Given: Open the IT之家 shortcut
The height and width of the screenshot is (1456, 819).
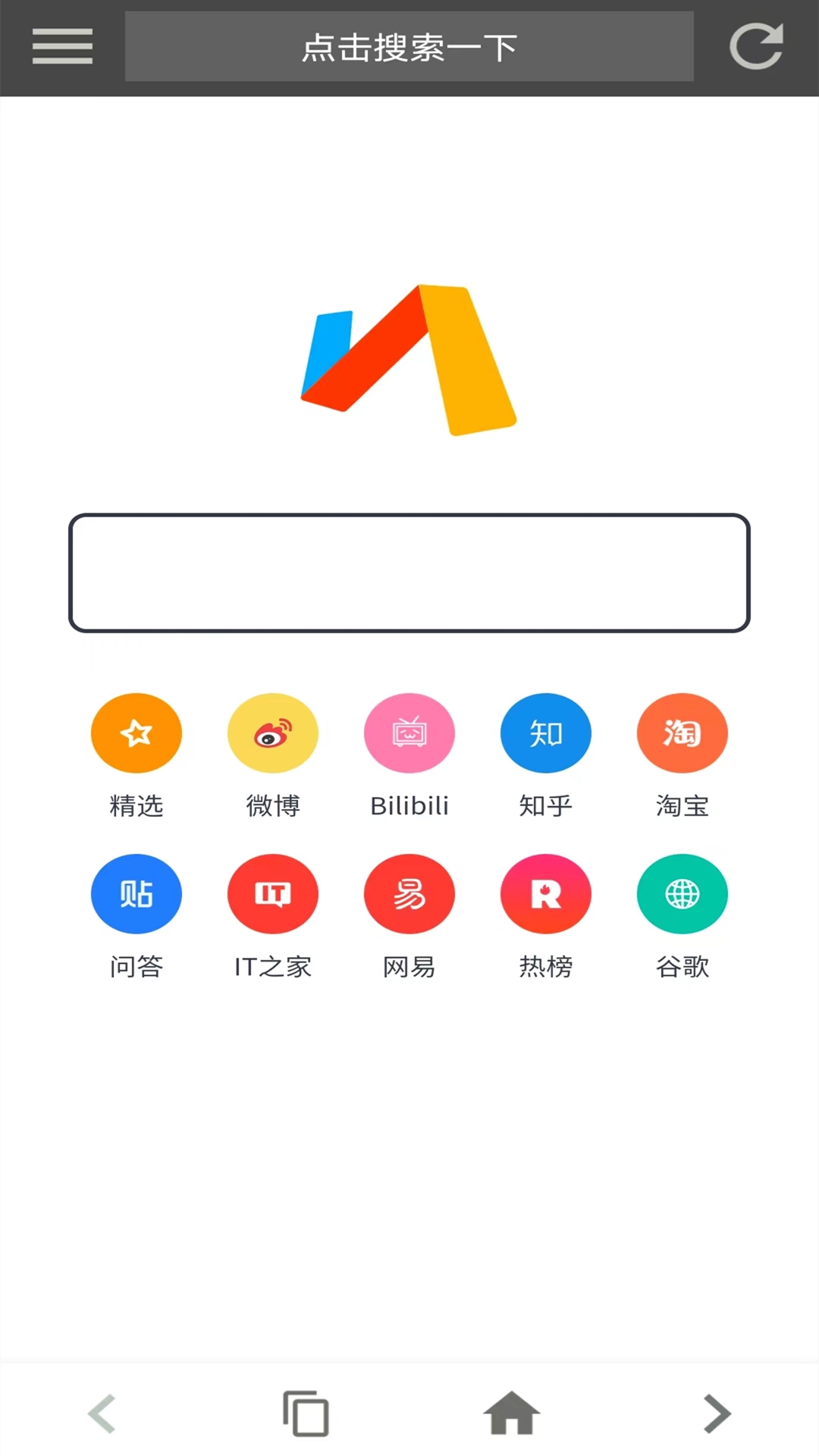Looking at the screenshot, I should tap(273, 893).
